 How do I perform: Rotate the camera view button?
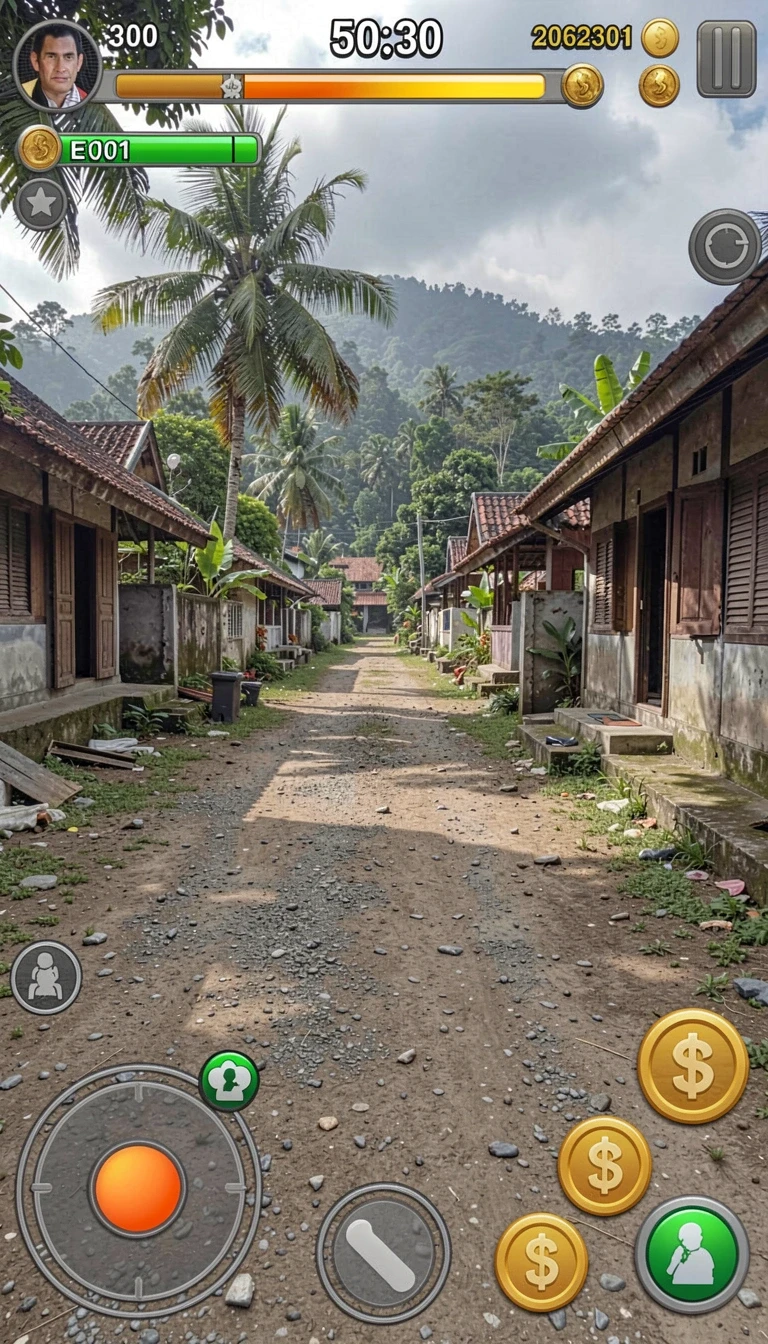pos(726,246)
